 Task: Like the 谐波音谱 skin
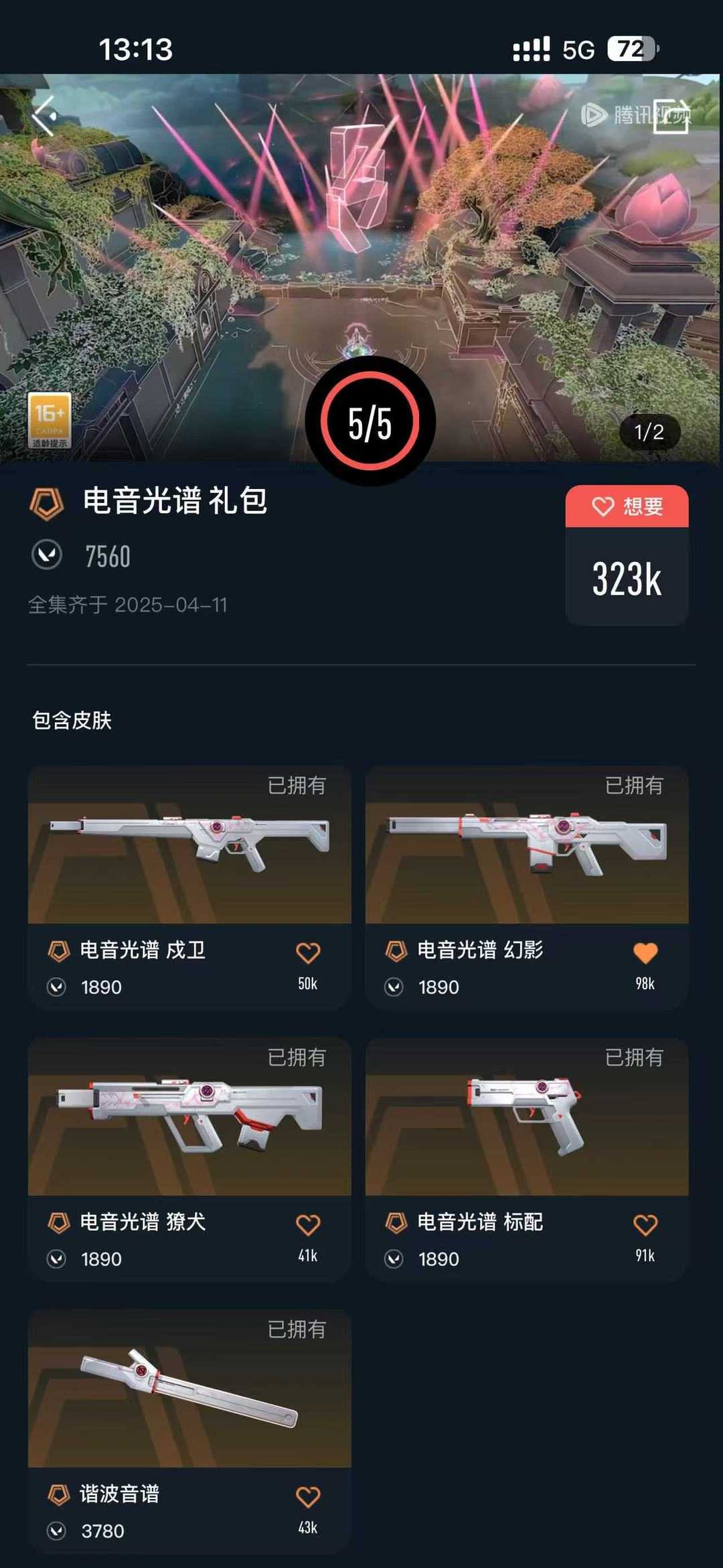[x=308, y=1497]
